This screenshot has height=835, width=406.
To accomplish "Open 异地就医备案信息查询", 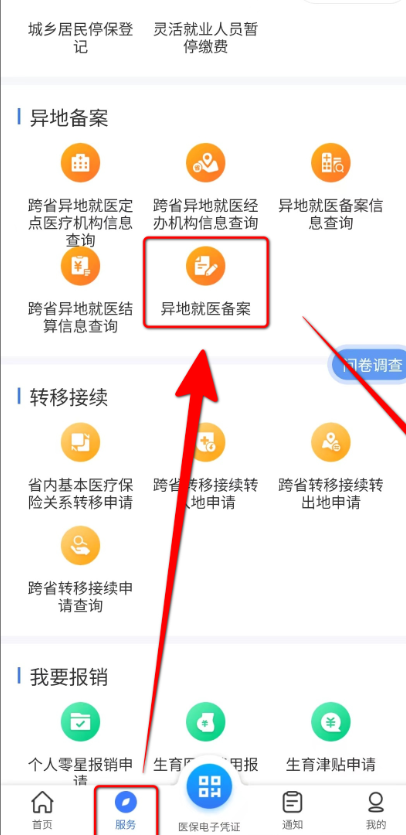I will 331,187.
